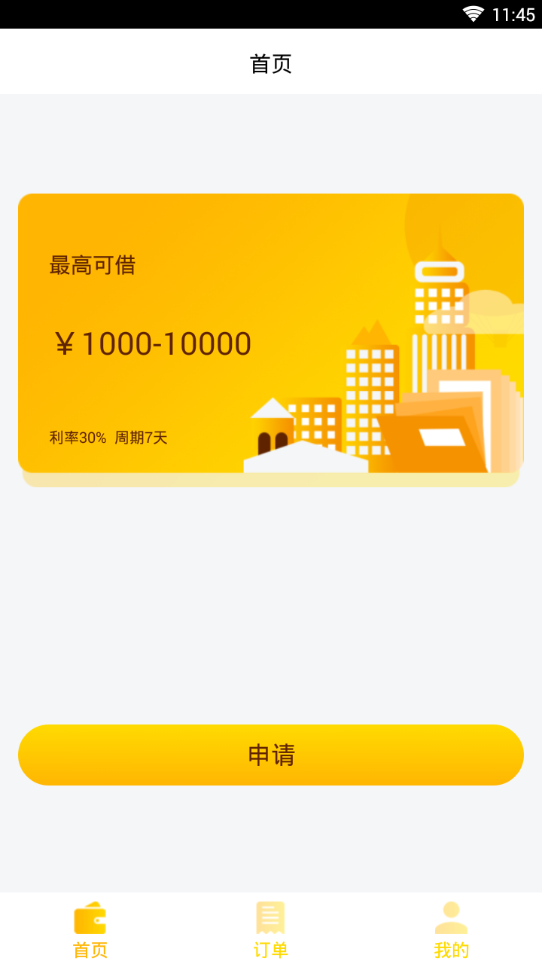
Task: Tap the 申请 apply button
Action: pyautogui.click(x=271, y=754)
